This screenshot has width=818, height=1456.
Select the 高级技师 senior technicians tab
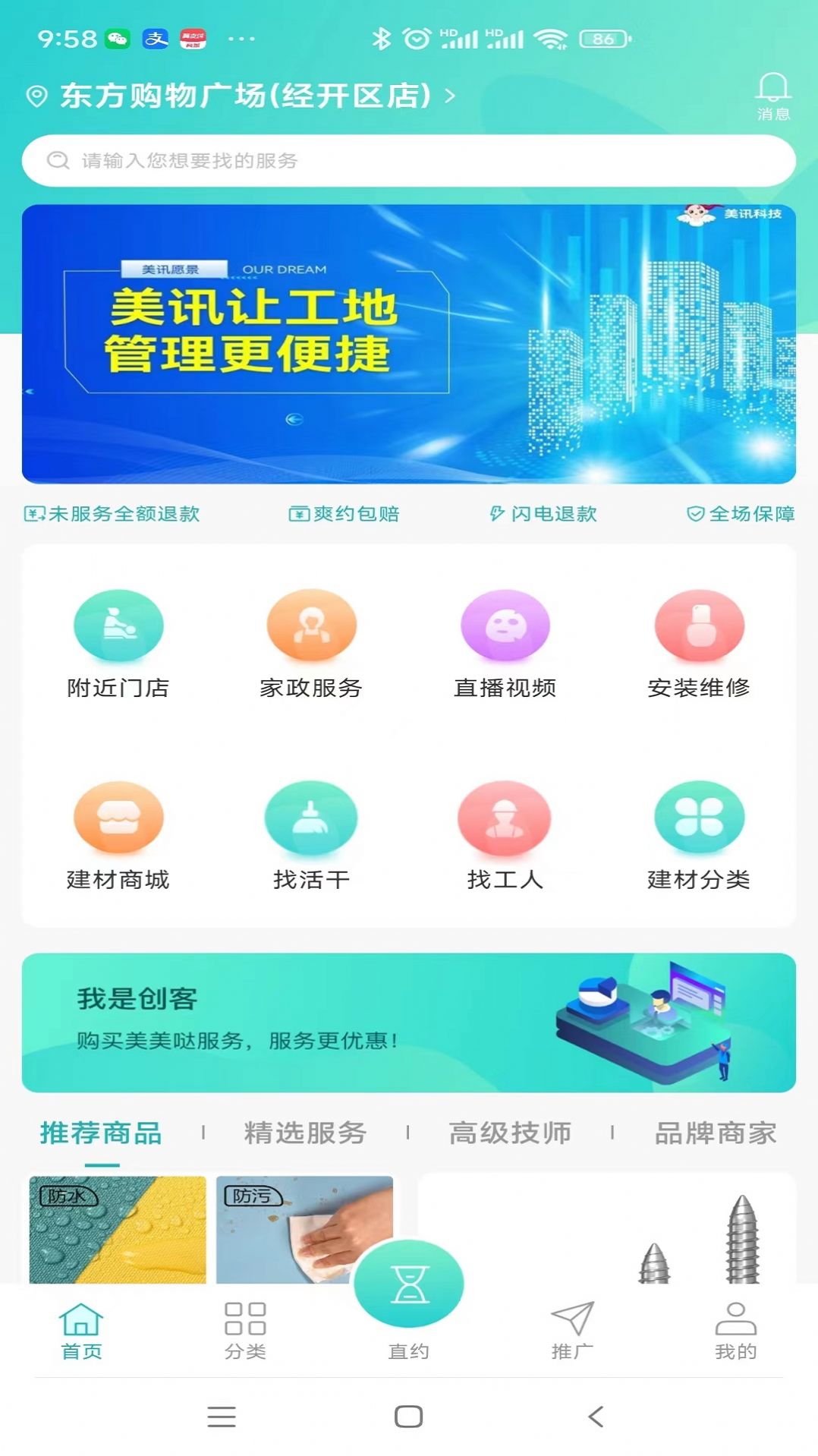[511, 1133]
